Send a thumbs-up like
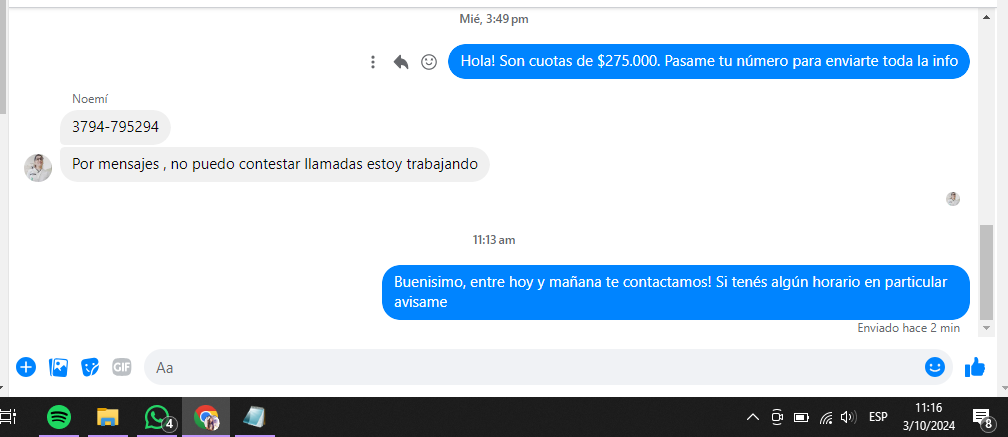 coord(975,367)
